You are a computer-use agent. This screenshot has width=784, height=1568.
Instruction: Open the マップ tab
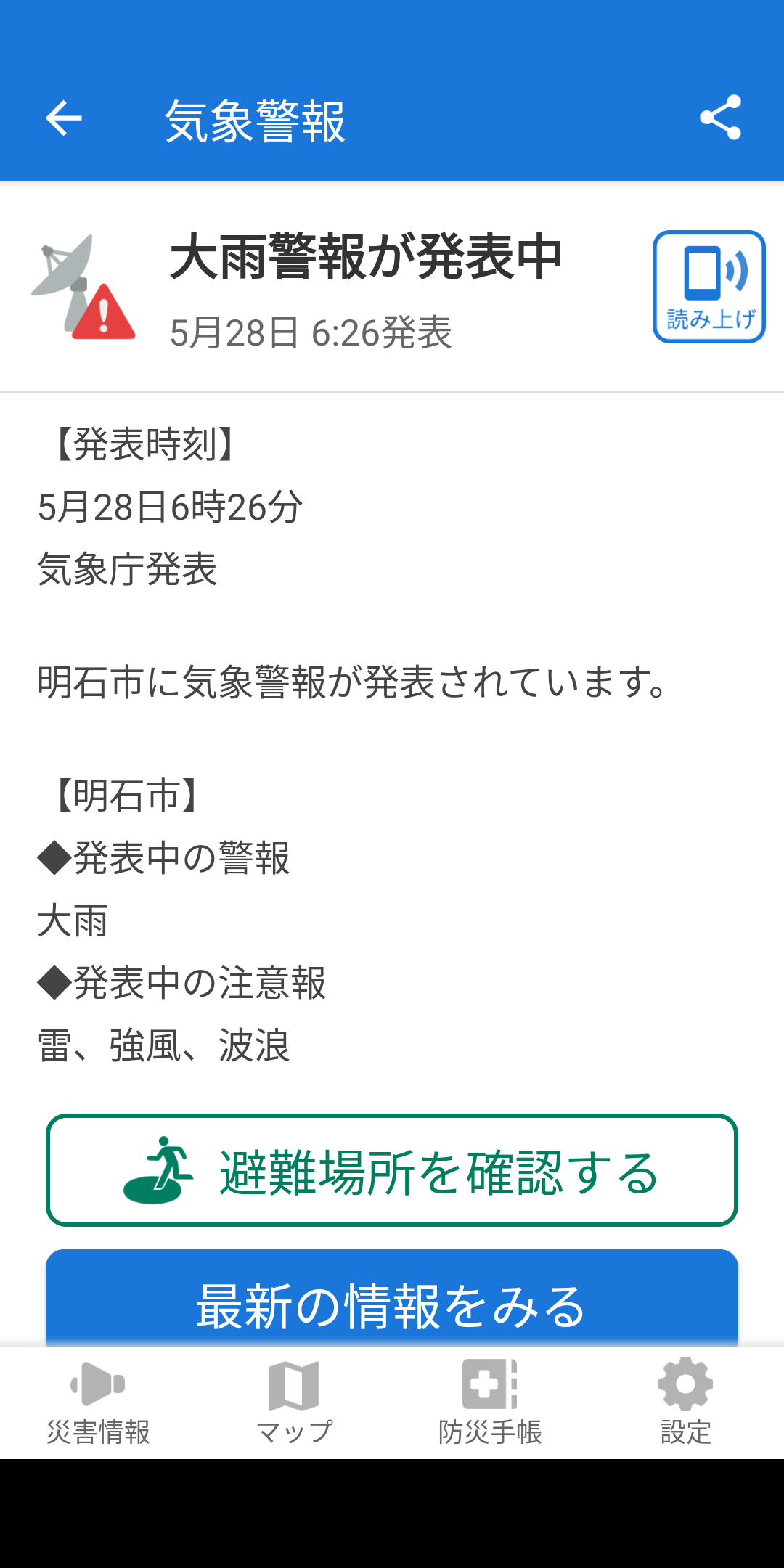coord(294,1403)
